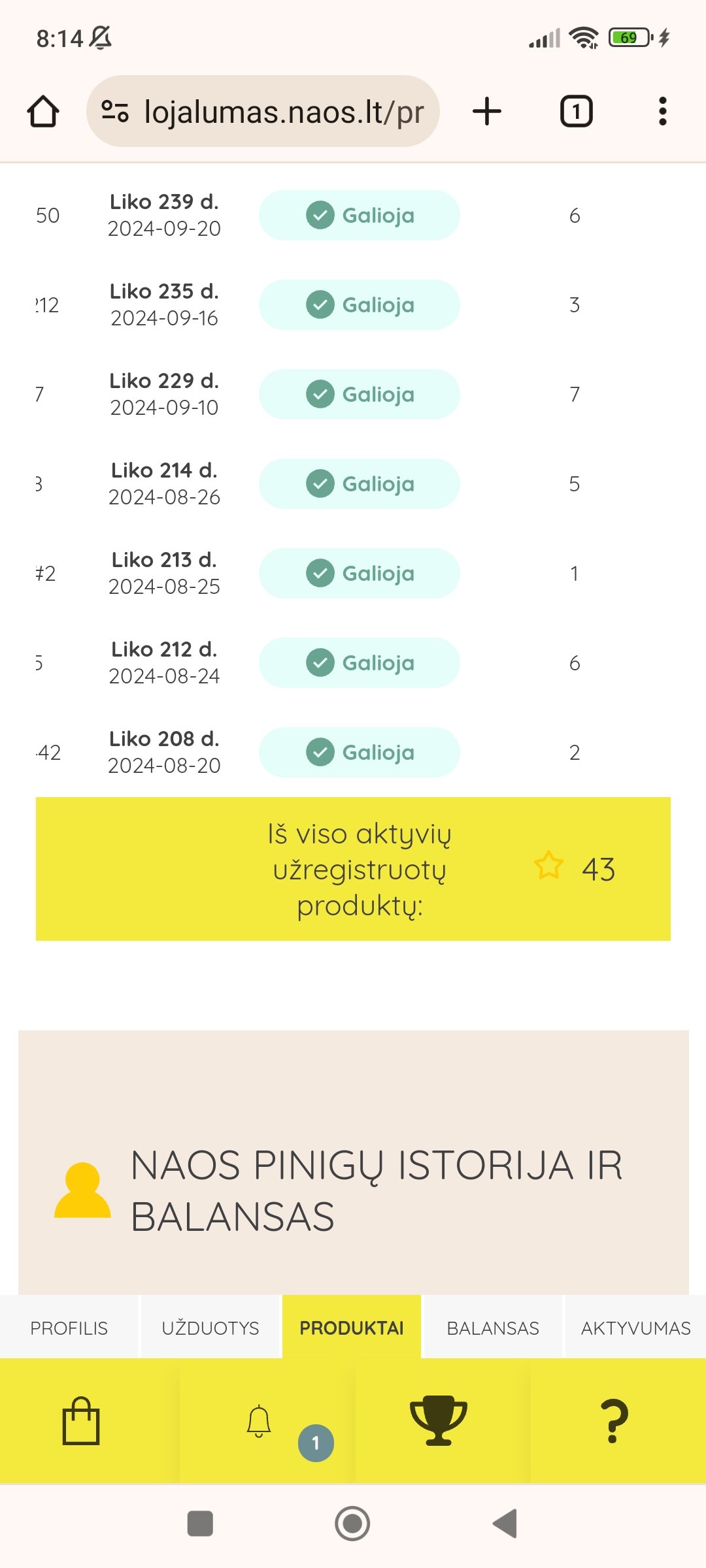Image resolution: width=706 pixels, height=1568 pixels.
Task: Open recent apps from the navigation bar
Action: pyautogui.click(x=200, y=1524)
